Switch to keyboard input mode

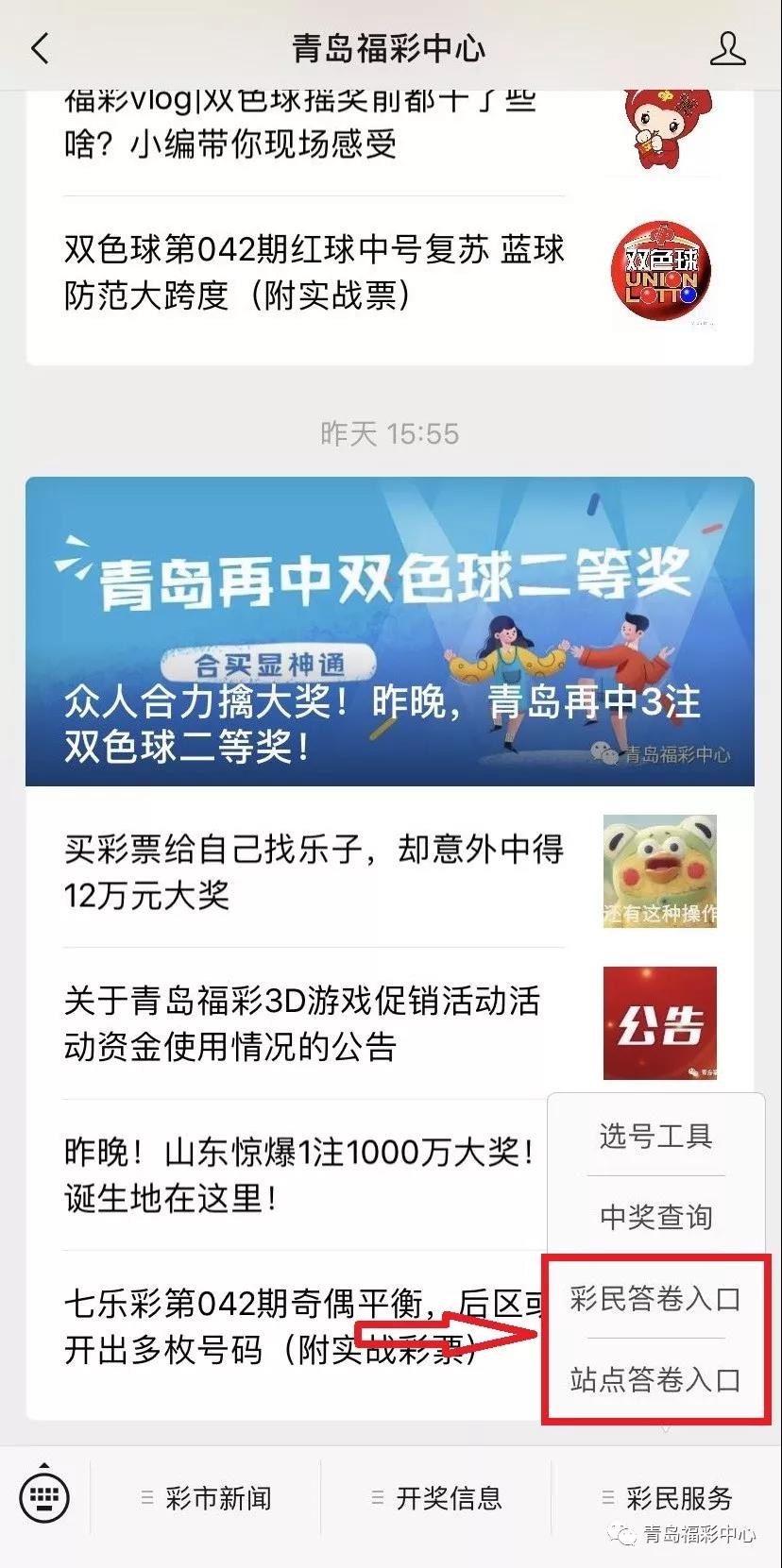44,1497
